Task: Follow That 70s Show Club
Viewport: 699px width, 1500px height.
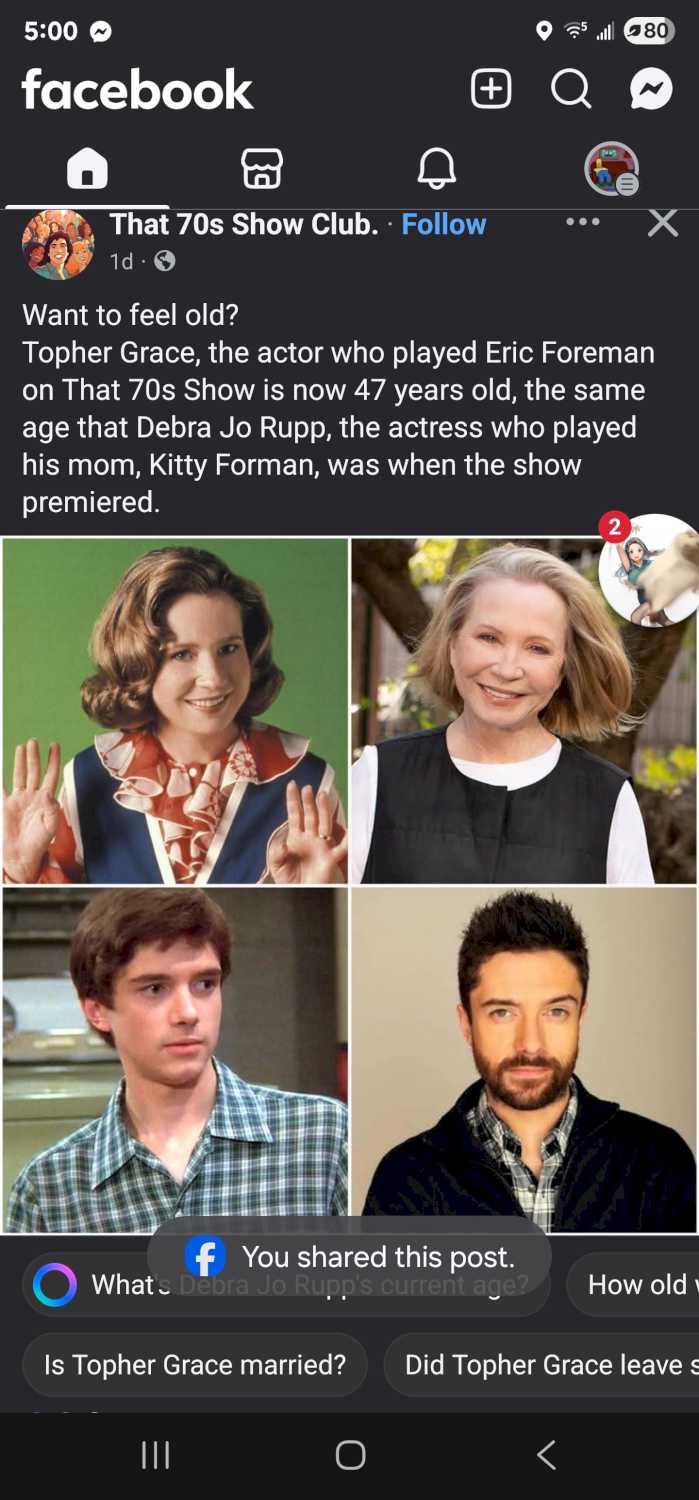Action: click(x=443, y=225)
